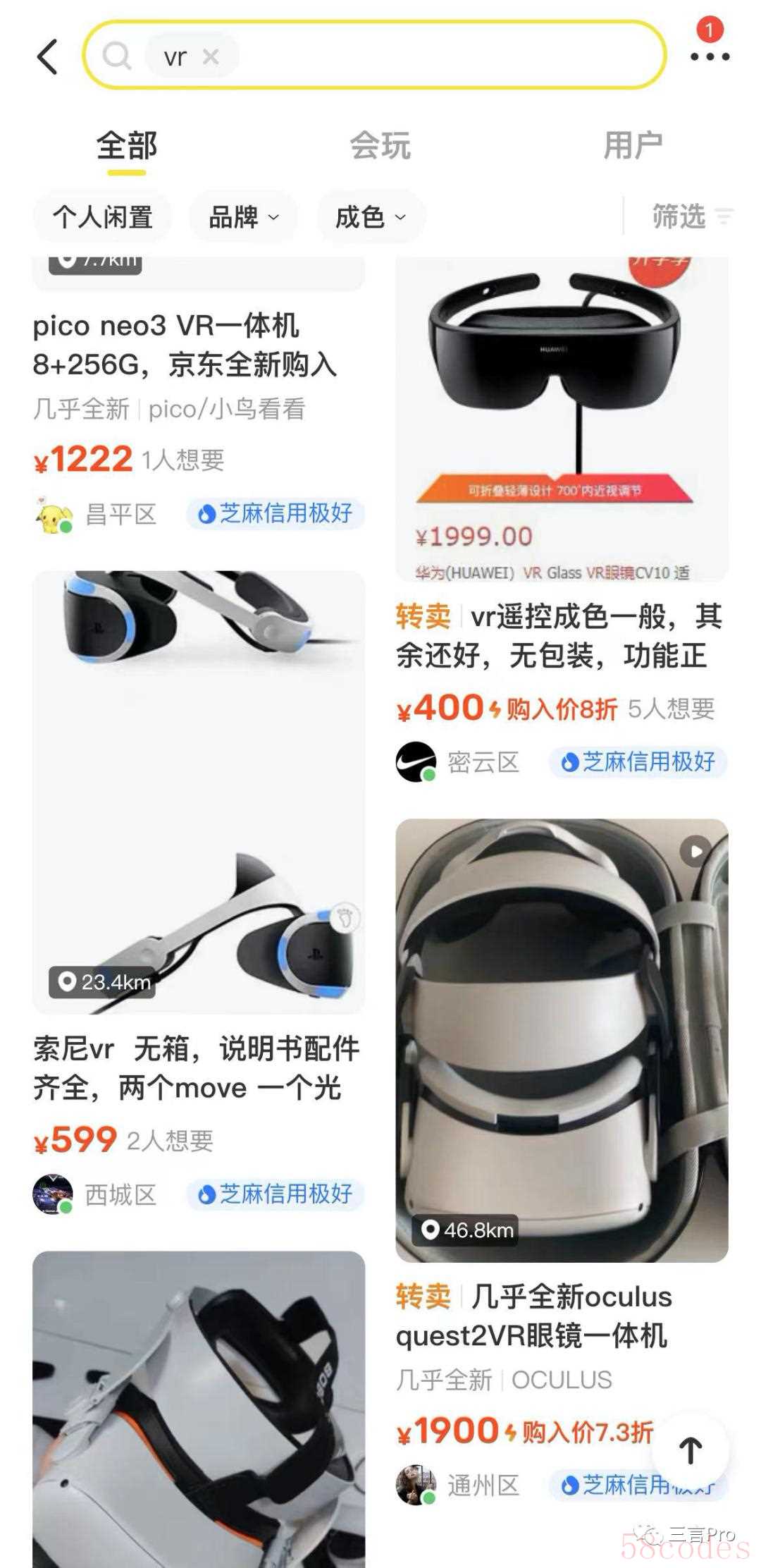Expand the 成色 dropdown
This screenshot has width=761, height=1568.
pos(371,216)
